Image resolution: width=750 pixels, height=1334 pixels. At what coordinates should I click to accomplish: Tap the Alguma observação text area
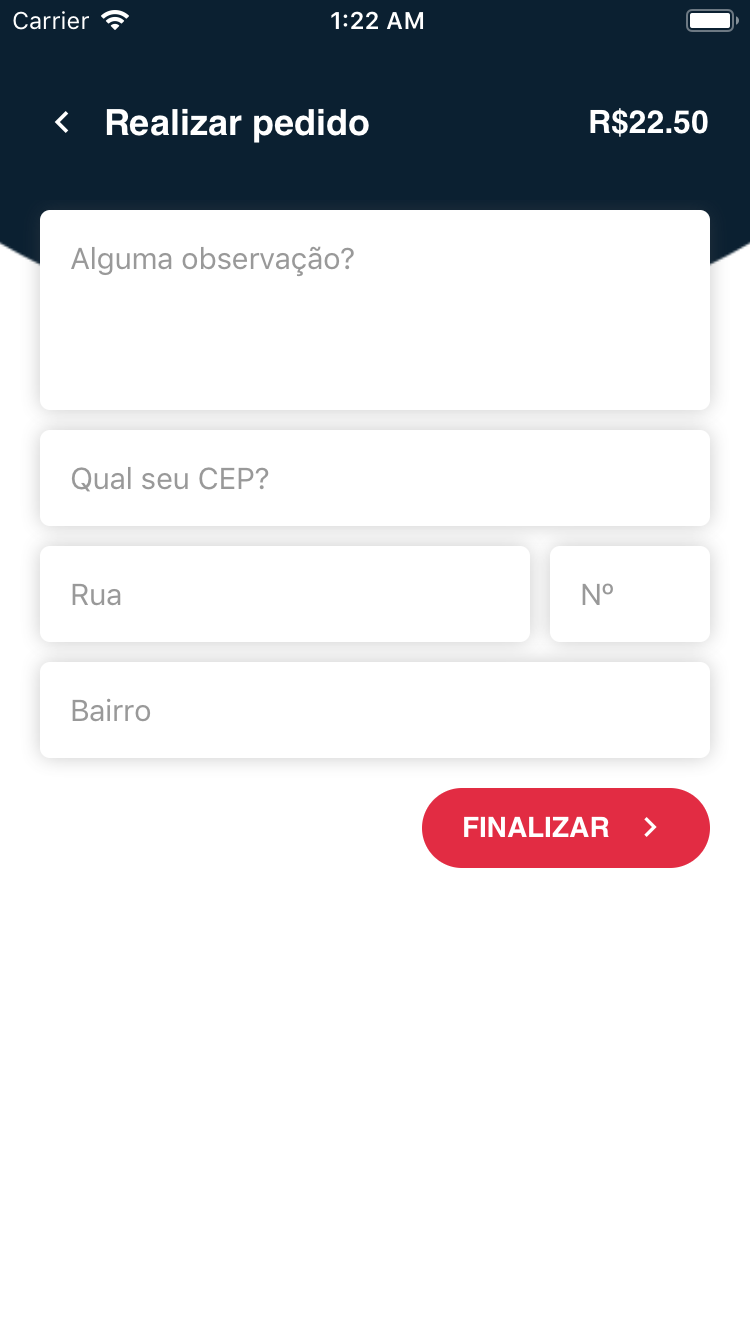point(375,310)
